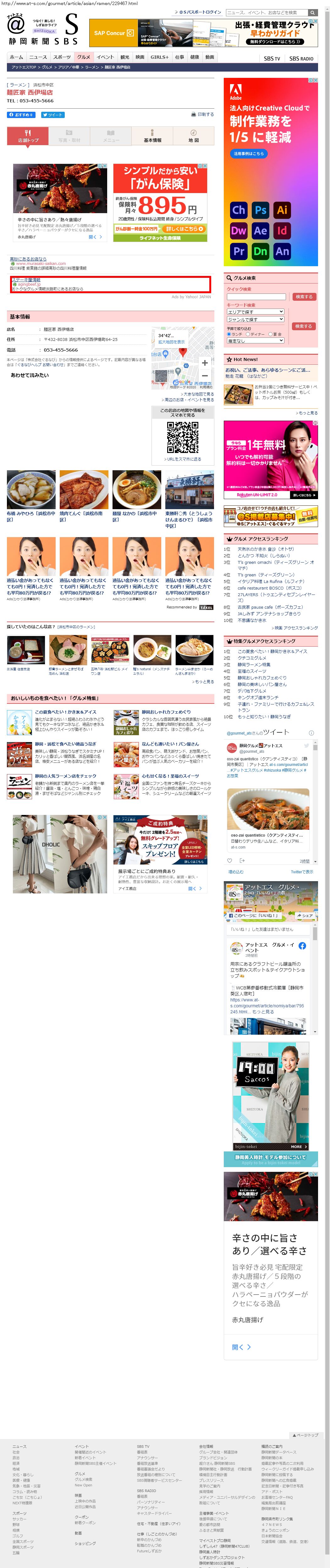Switch to the 基本情報 shop tab
Image resolution: width=330 pixels, height=1568 pixels.
coord(152,136)
